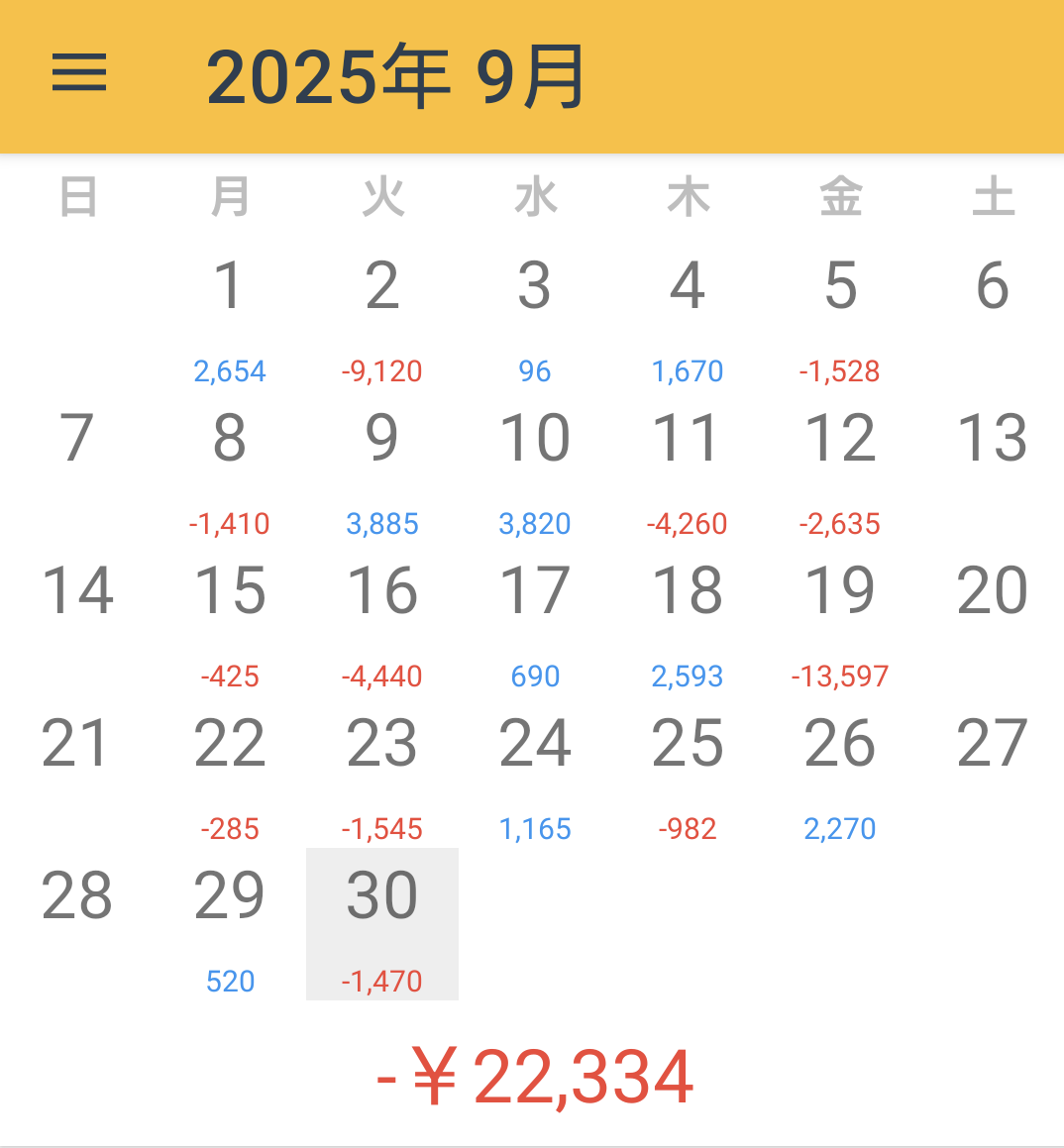Open day 12 with -2,635
Screen dimensions: 1064x1148
pos(840,468)
